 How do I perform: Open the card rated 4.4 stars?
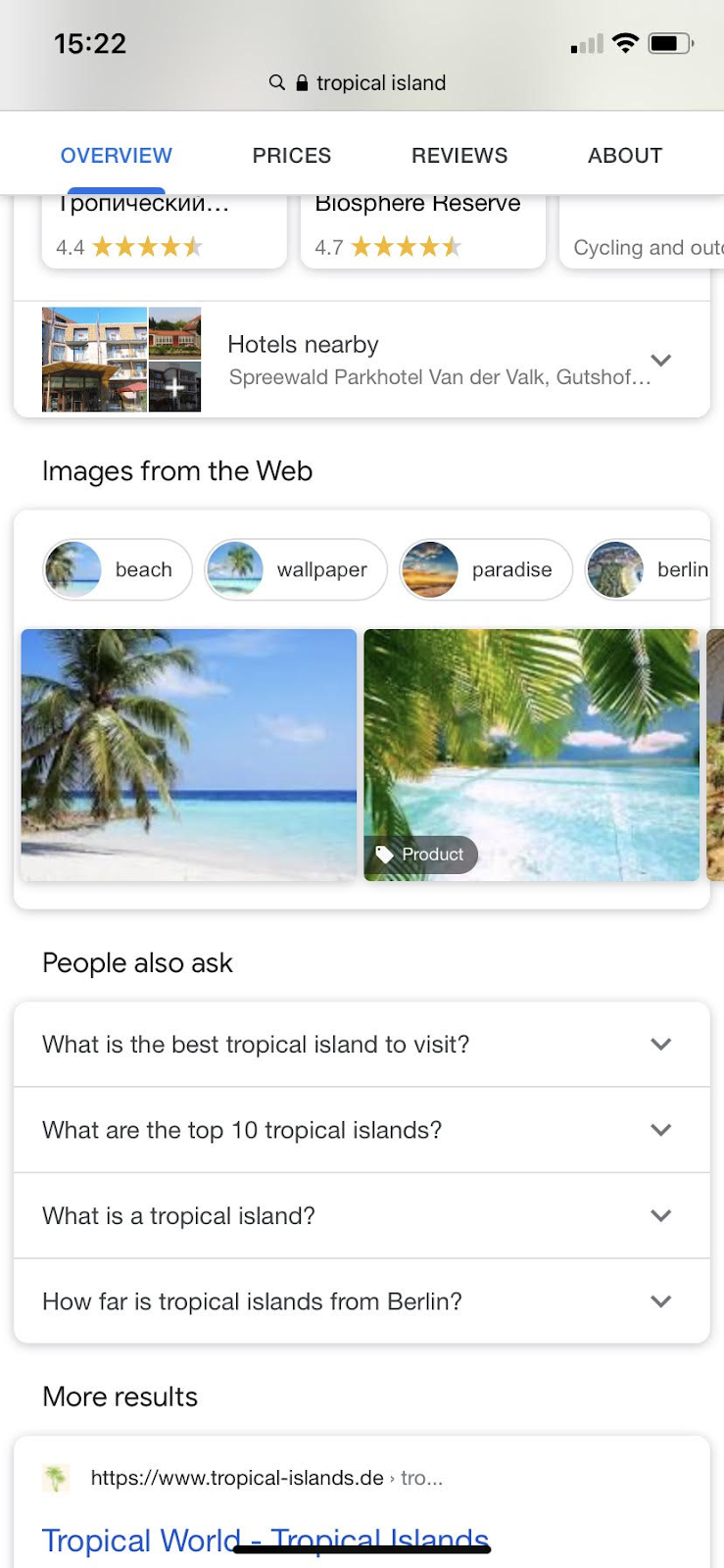(x=163, y=229)
